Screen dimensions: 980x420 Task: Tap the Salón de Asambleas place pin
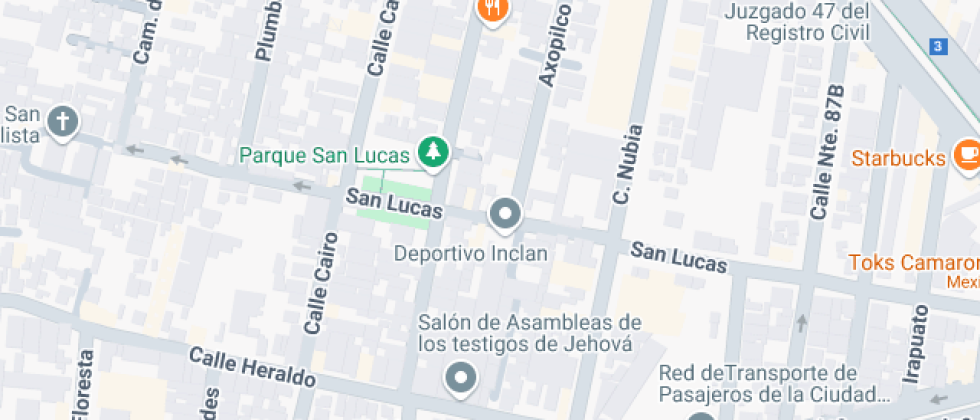pos(461,378)
